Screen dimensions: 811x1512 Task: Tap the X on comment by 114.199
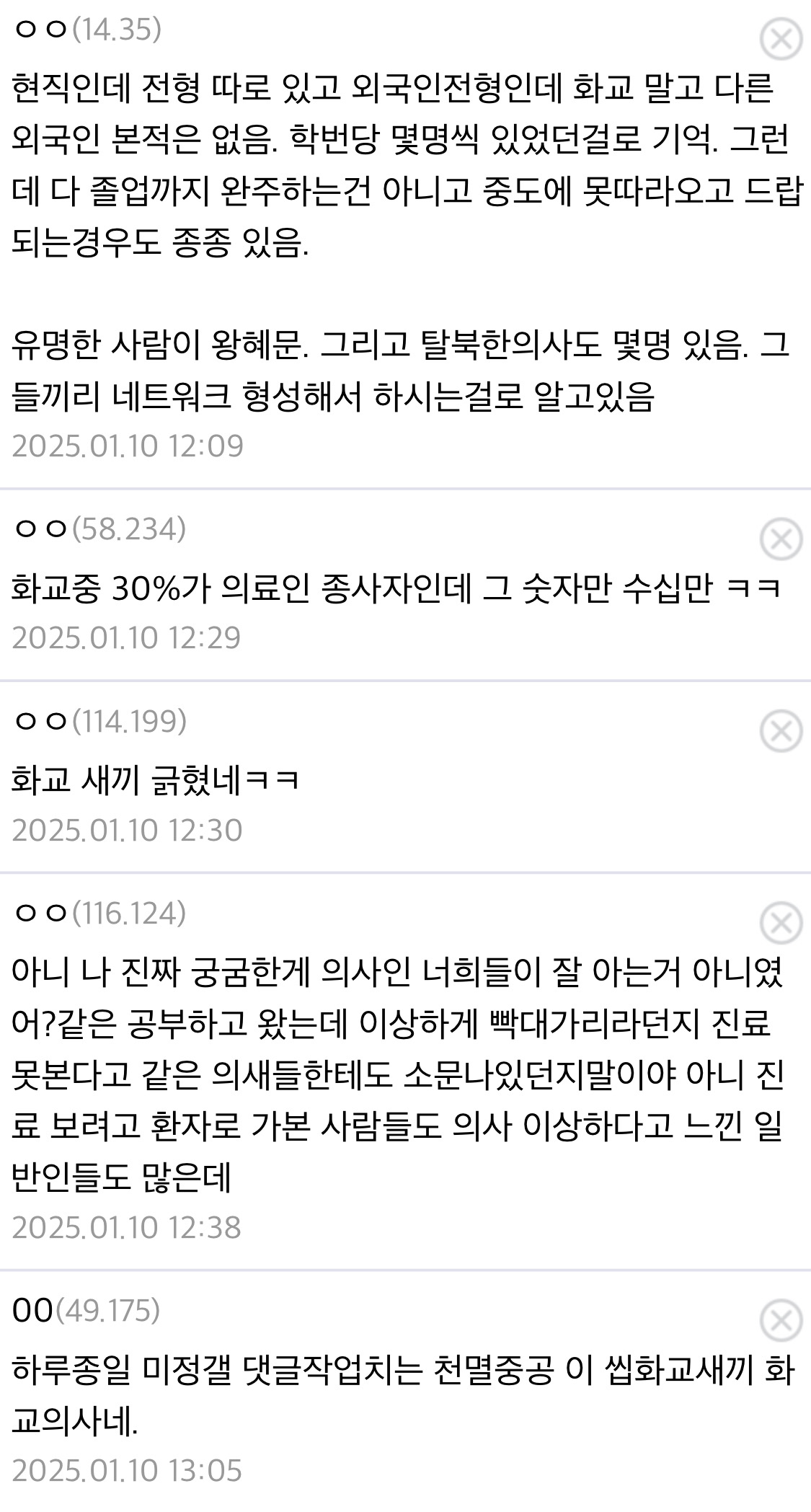(781, 731)
